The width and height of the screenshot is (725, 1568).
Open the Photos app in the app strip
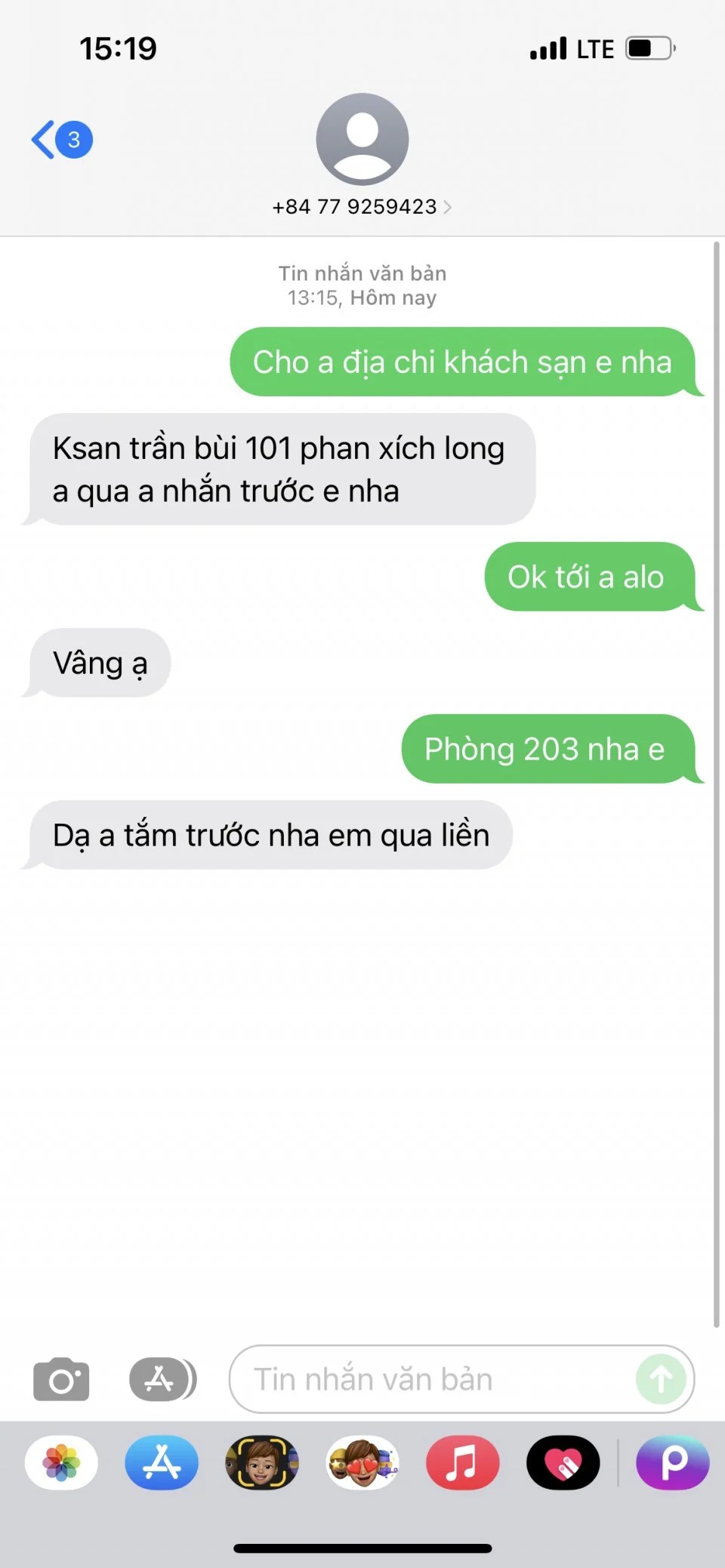61,1462
